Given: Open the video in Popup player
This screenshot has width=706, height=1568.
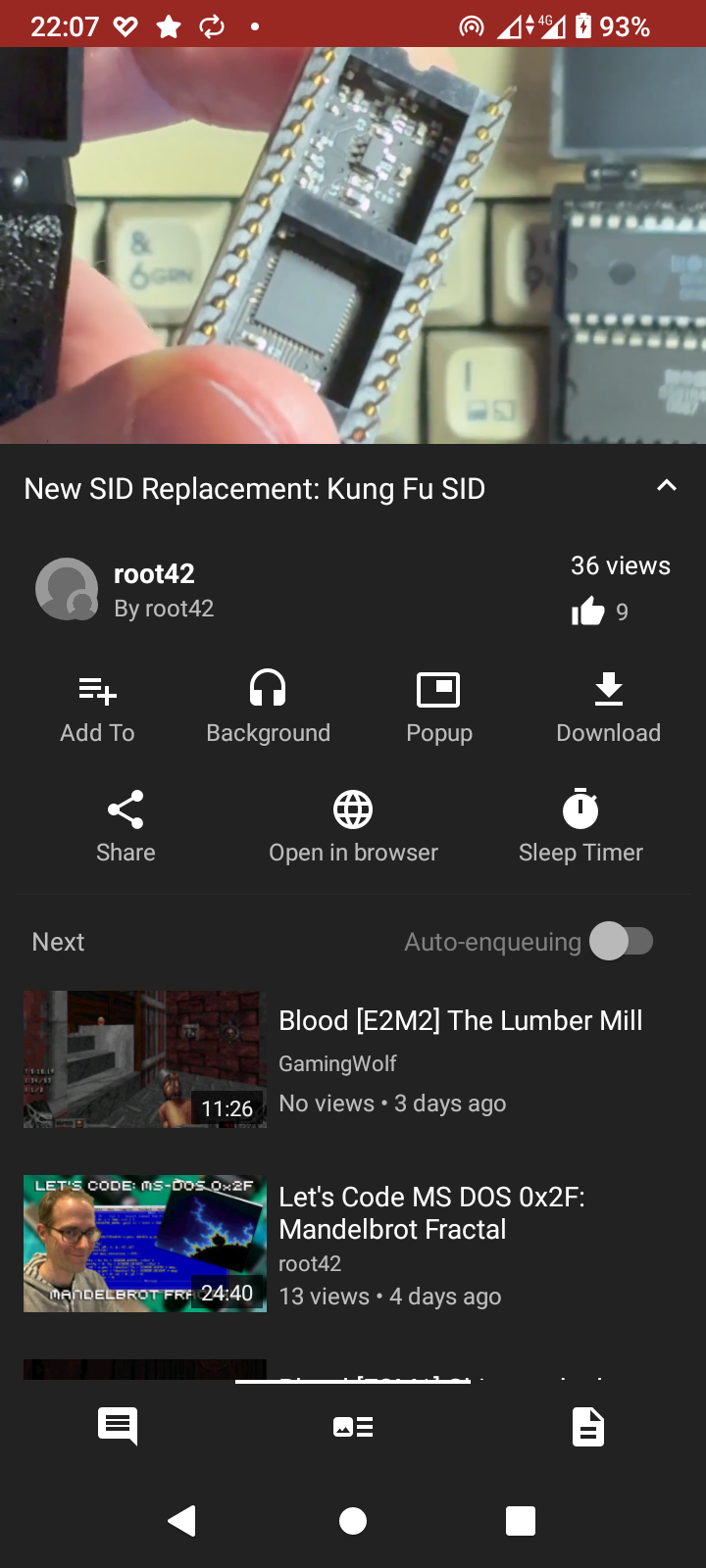Looking at the screenshot, I should [438, 708].
